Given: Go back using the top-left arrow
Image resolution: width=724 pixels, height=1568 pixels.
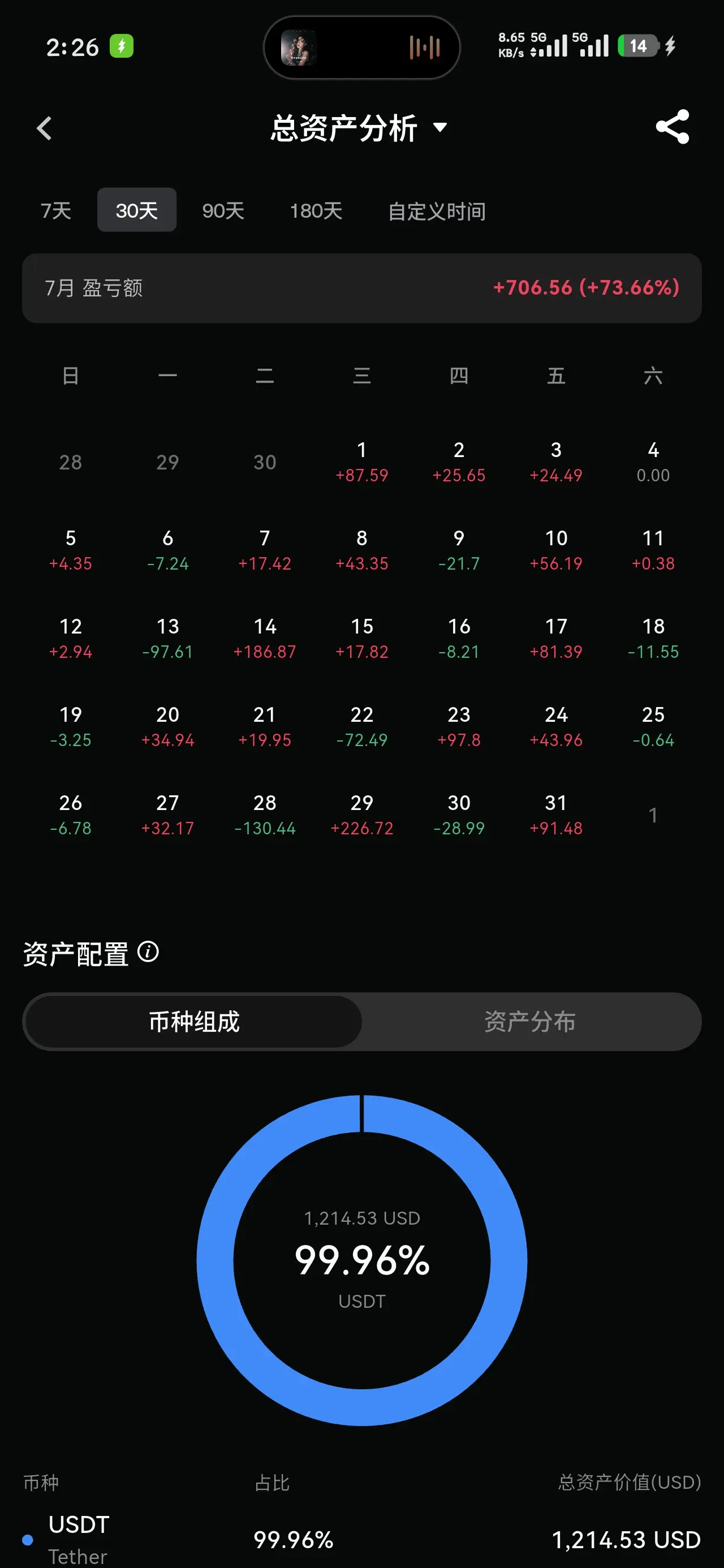Looking at the screenshot, I should coord(44,128).
